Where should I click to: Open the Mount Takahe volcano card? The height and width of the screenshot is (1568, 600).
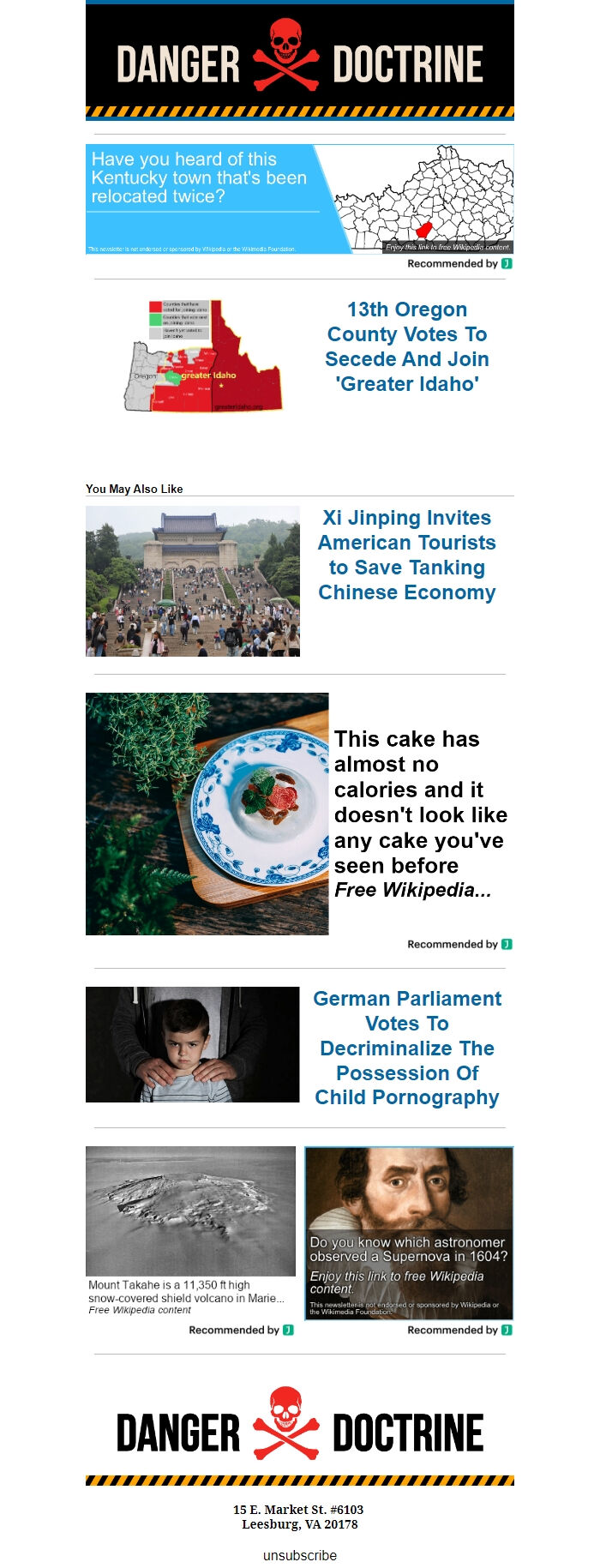tap(190, 1230)
